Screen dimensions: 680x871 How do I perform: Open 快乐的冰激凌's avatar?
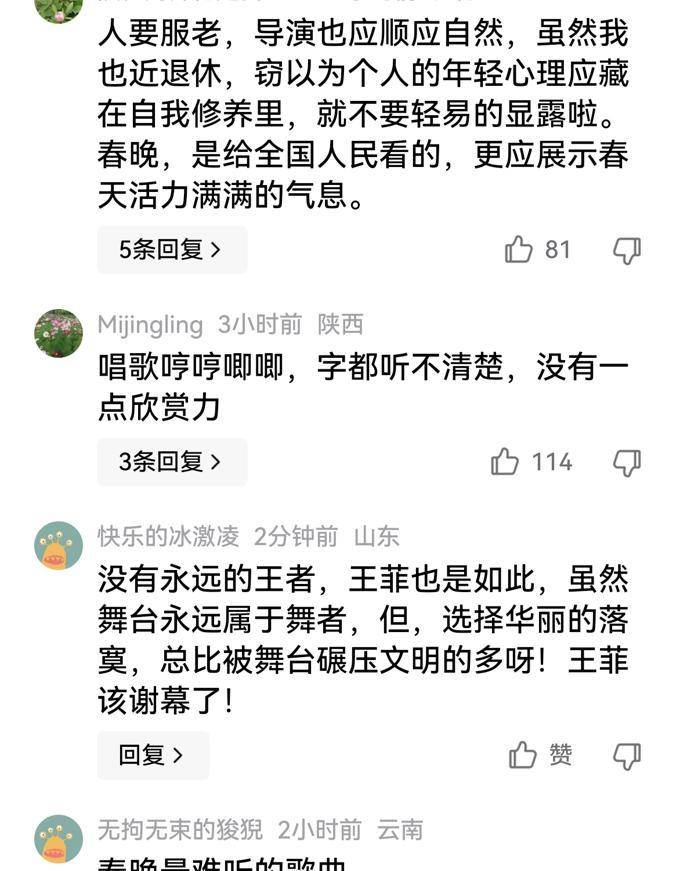point(59,546)
